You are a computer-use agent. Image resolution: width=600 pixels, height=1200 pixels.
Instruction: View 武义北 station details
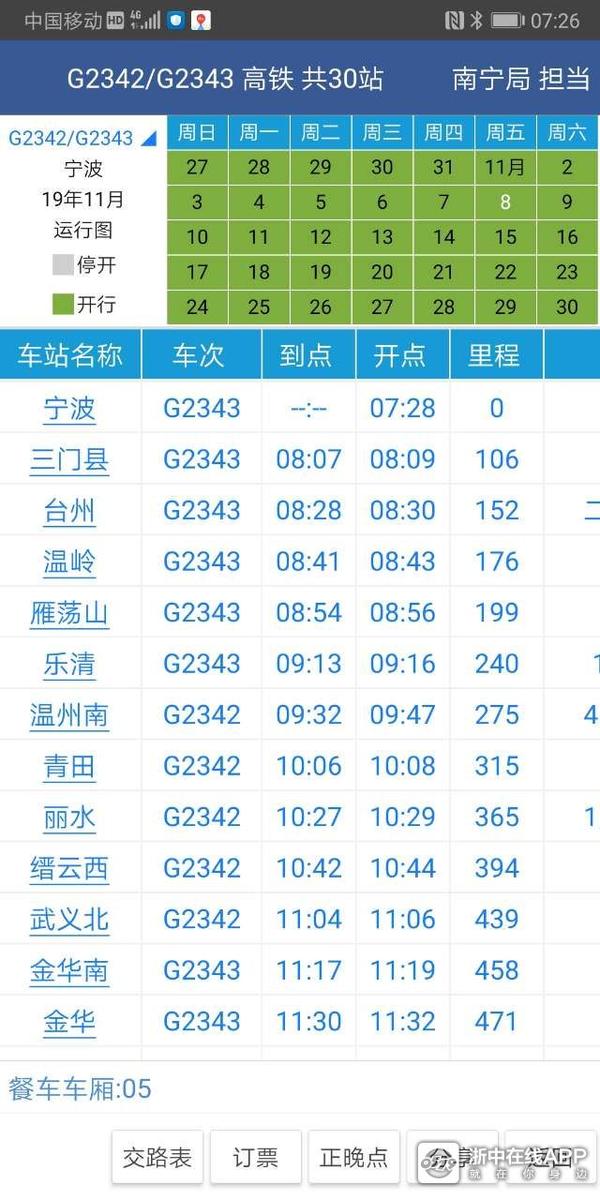pos(70,920)
